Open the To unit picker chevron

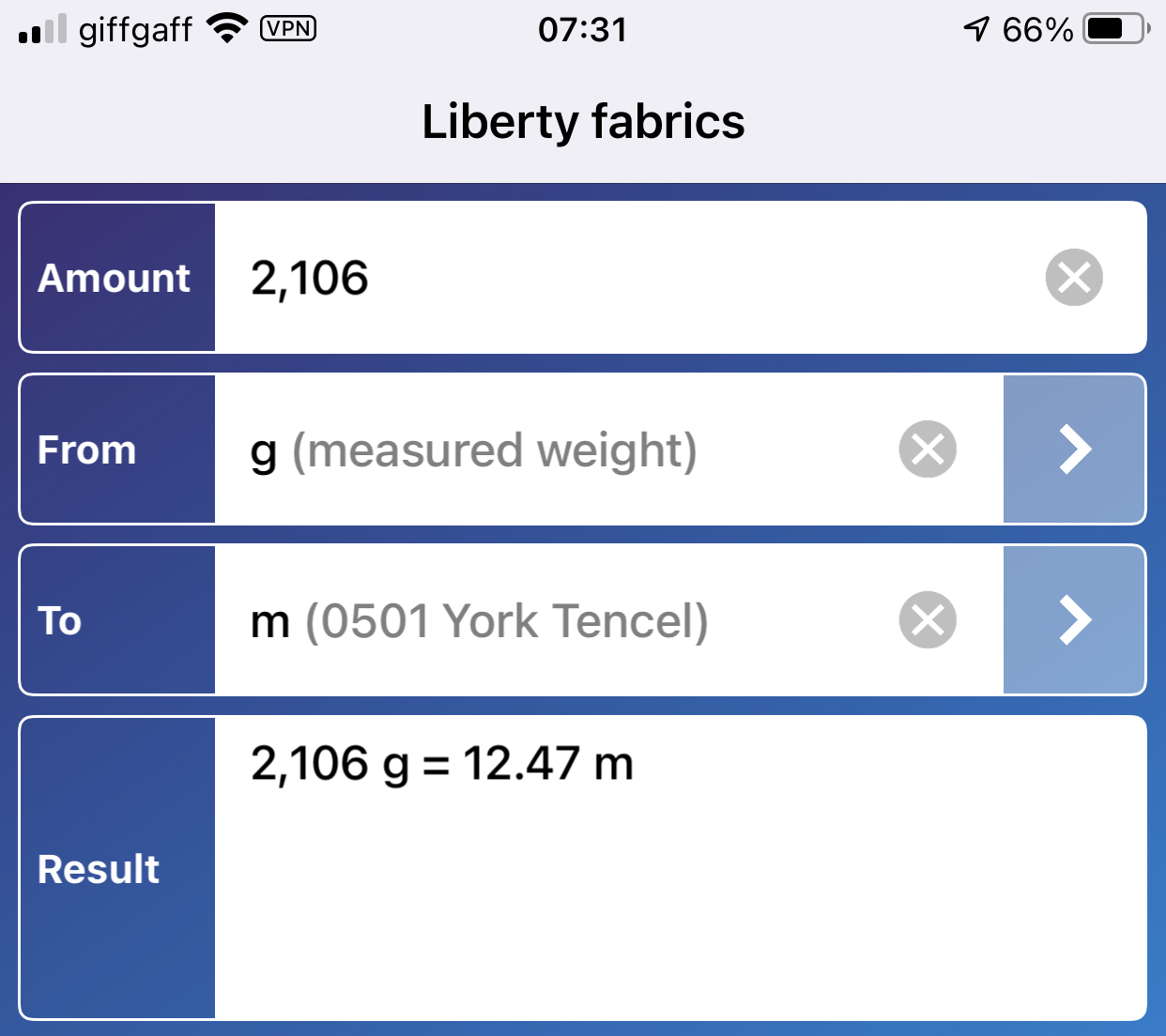coord(1074,620)
